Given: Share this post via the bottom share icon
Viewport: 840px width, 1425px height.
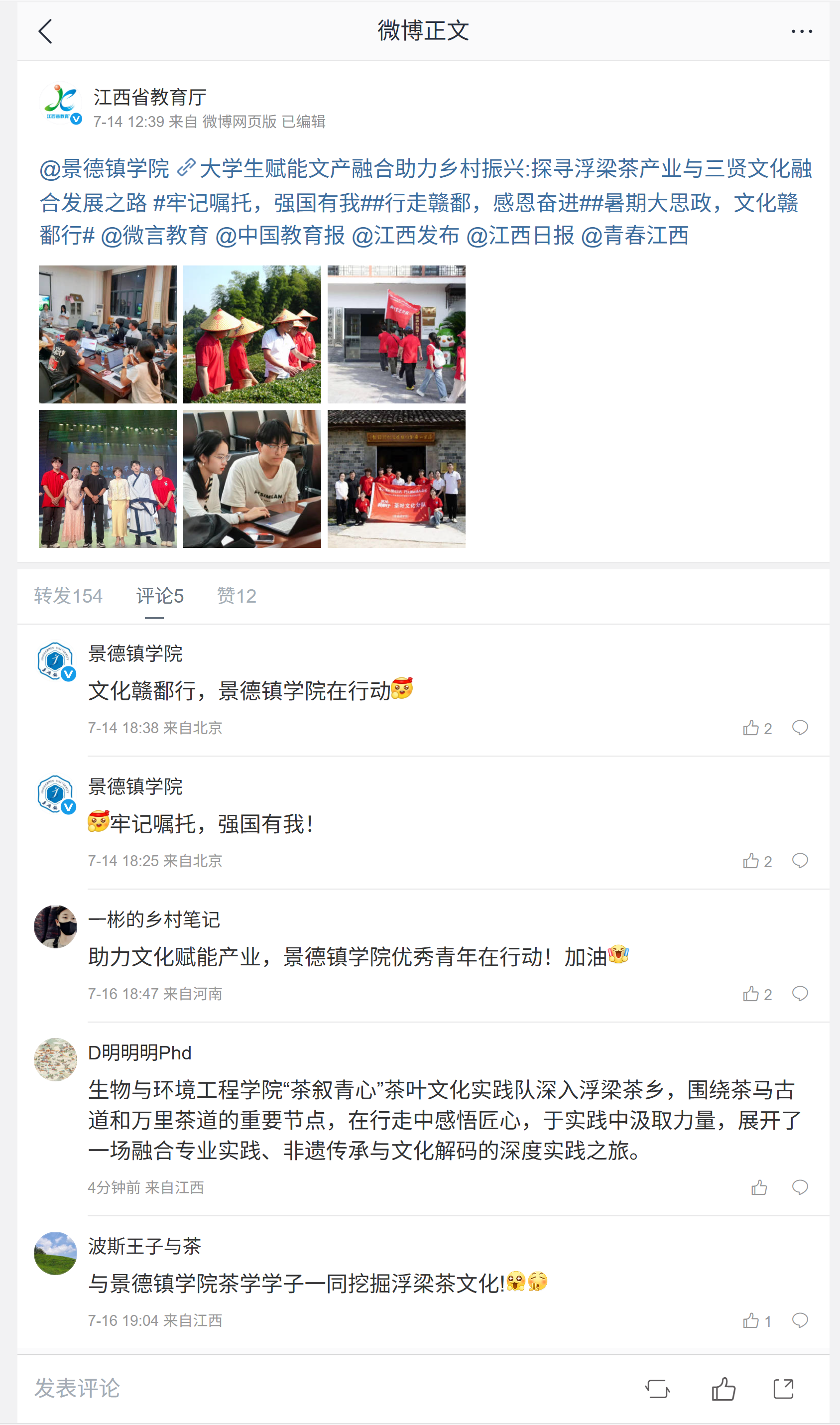Looking at the screenshot, I should (x=784, y=1389).
